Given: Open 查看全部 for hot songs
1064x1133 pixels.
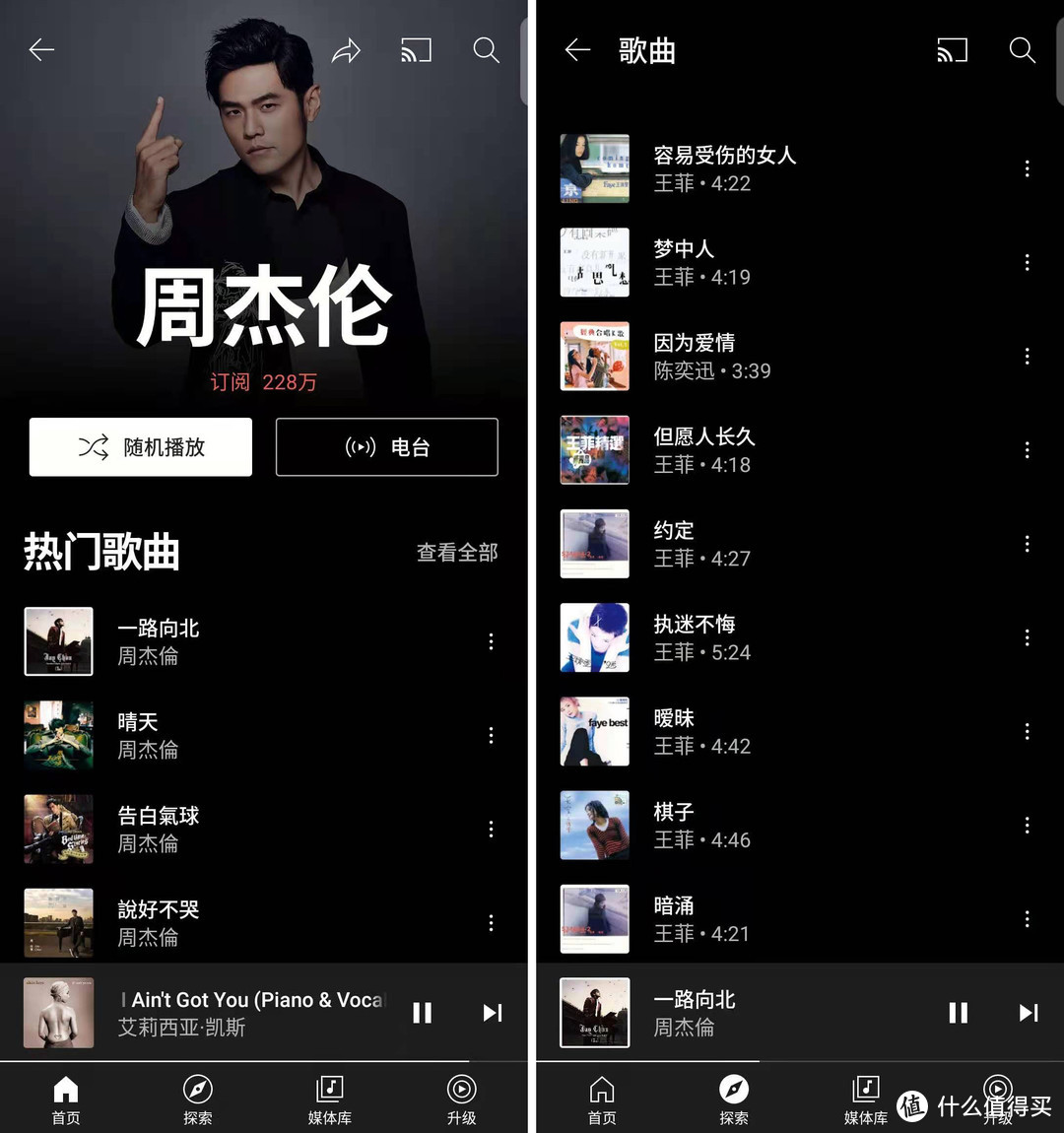Looking at the screenshot, I should (457, 553).
